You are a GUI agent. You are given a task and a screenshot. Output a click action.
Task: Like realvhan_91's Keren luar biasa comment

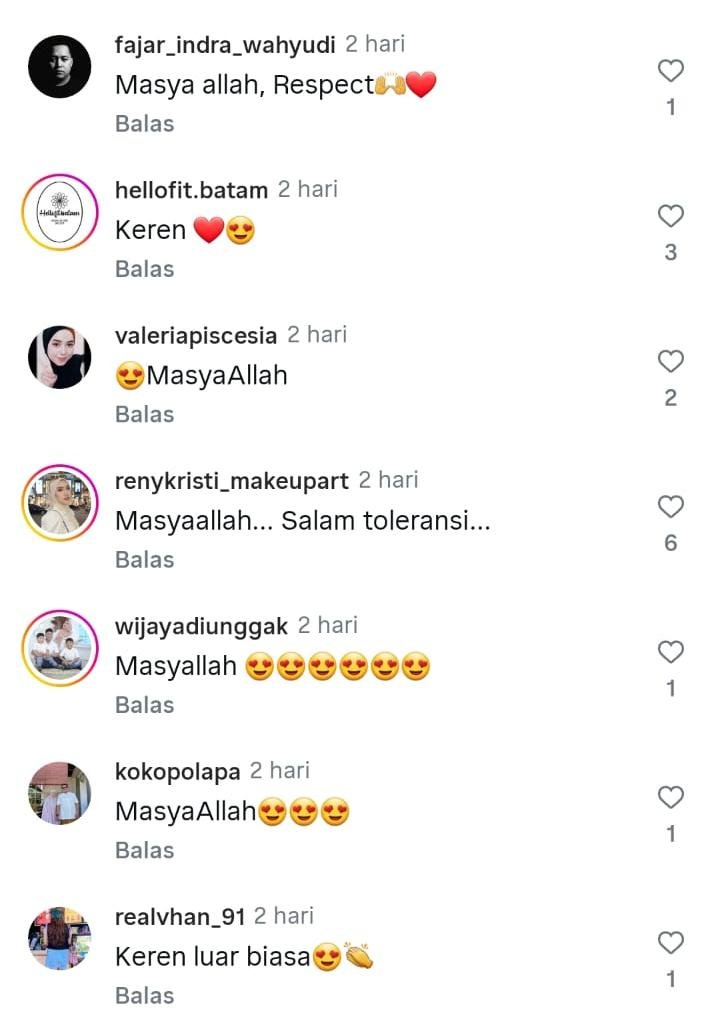671,943
